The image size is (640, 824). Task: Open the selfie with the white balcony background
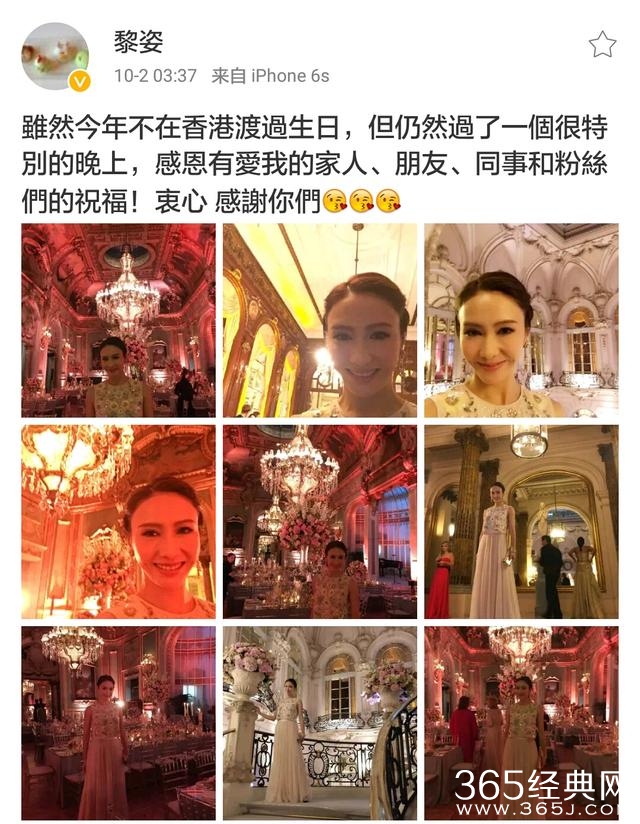[521, 320]
